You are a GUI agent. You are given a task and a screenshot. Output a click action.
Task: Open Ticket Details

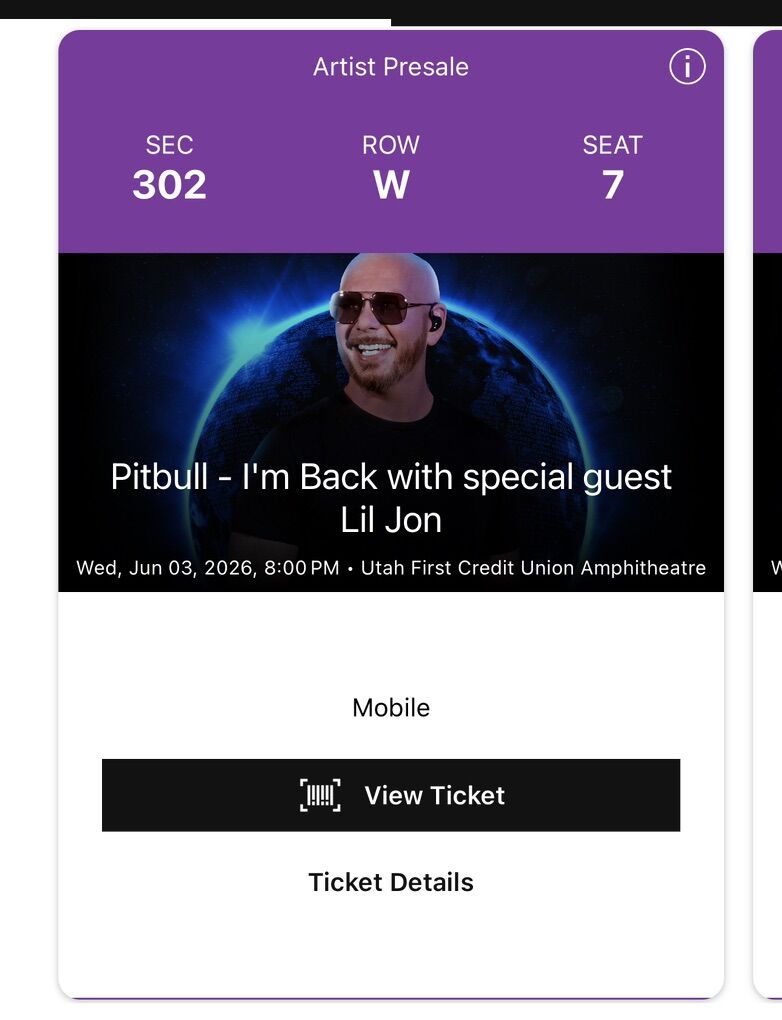(x=390, y=882)
